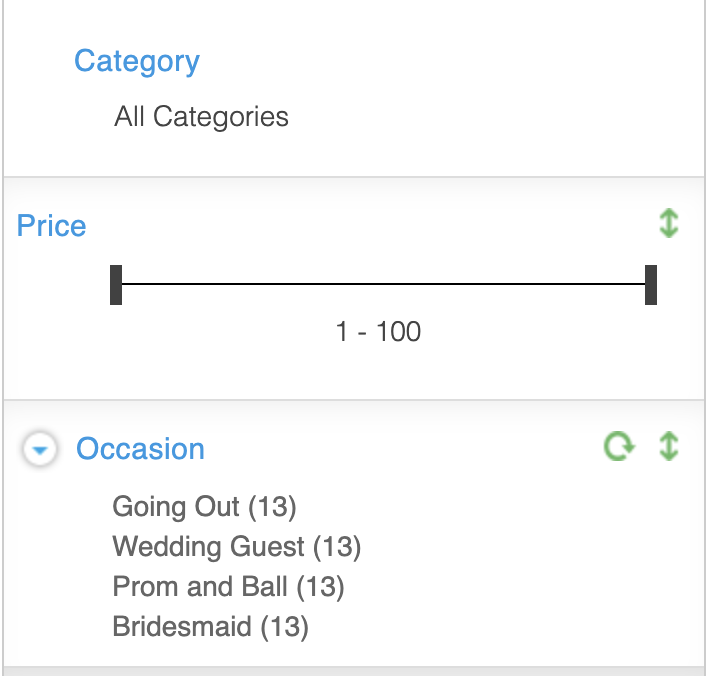712x676 pixels.
Task: Toggle the Occasion section with green arrows
Action: (668, 446)
